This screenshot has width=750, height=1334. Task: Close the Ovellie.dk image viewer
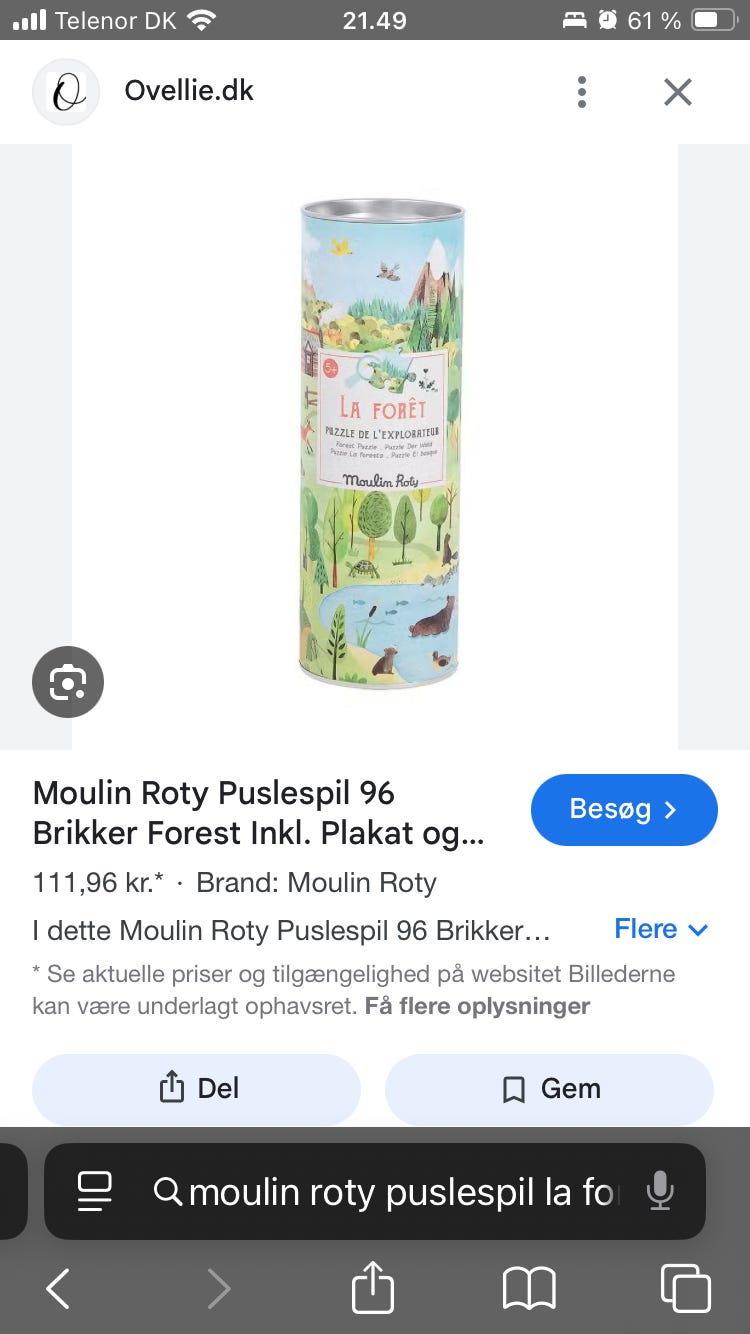[678, 92]
